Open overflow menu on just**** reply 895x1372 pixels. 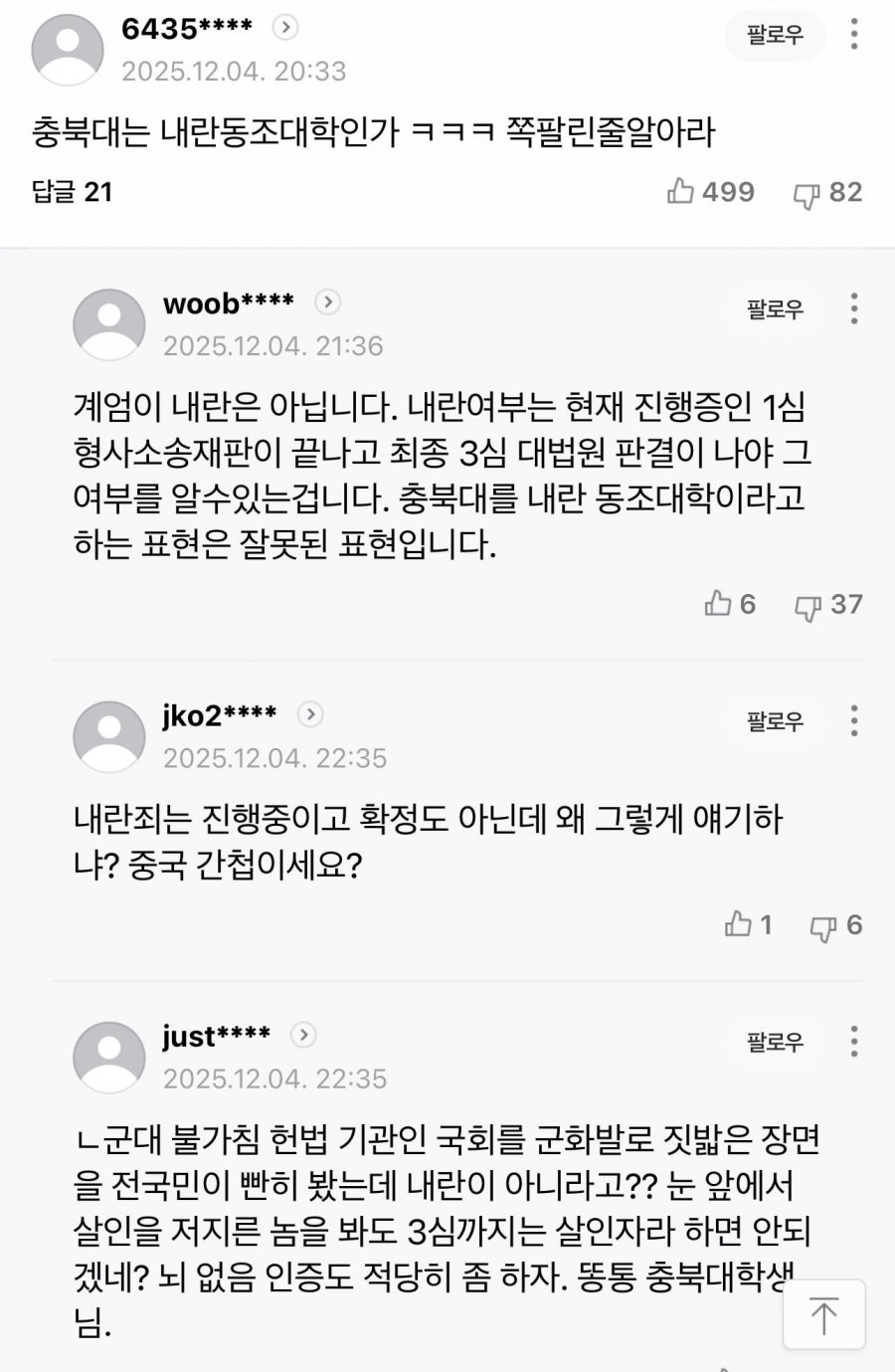click(x=853, y=1042)
